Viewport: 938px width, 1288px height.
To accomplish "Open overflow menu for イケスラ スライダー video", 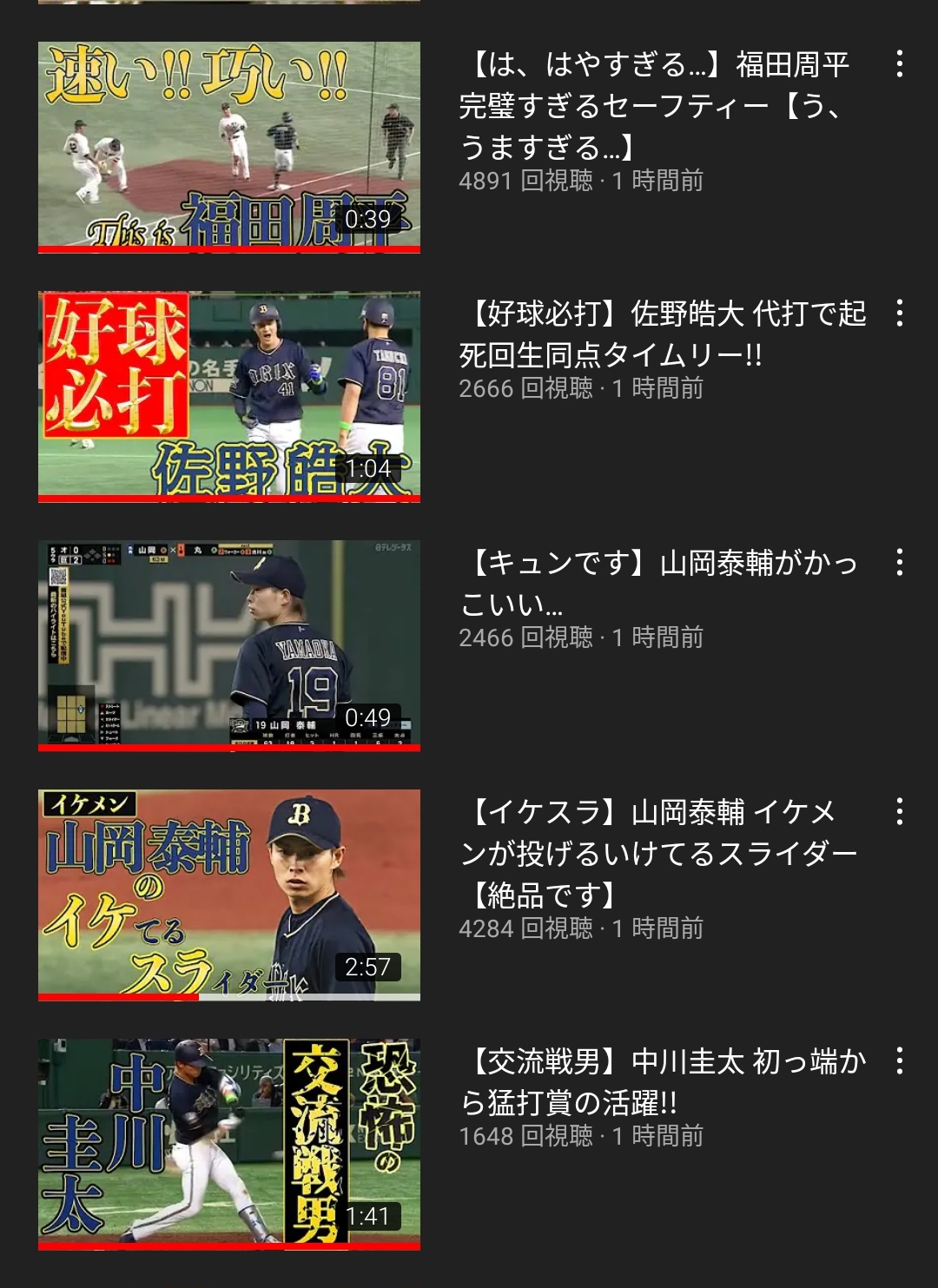I will (899, 811).
